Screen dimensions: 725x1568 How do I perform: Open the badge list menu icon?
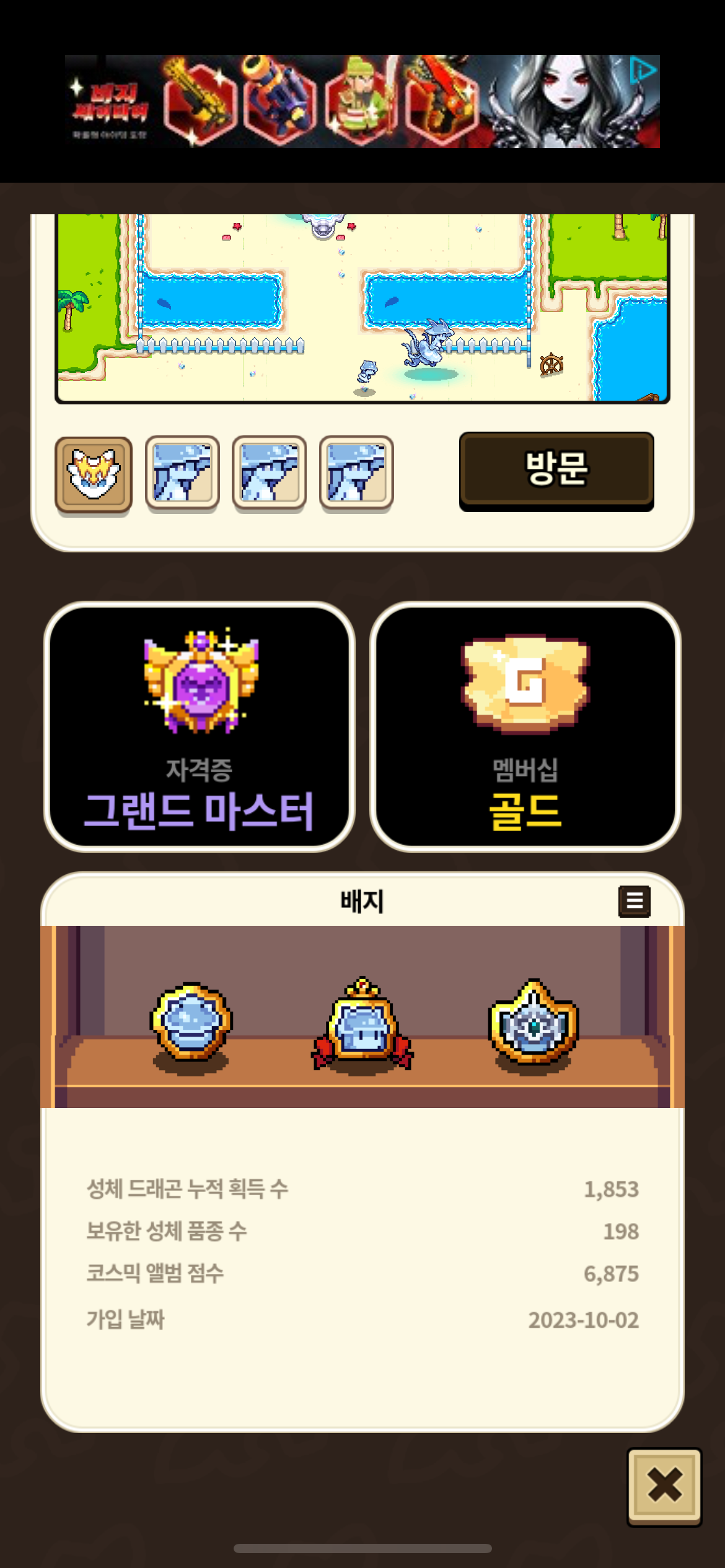[x=634, y=901]
